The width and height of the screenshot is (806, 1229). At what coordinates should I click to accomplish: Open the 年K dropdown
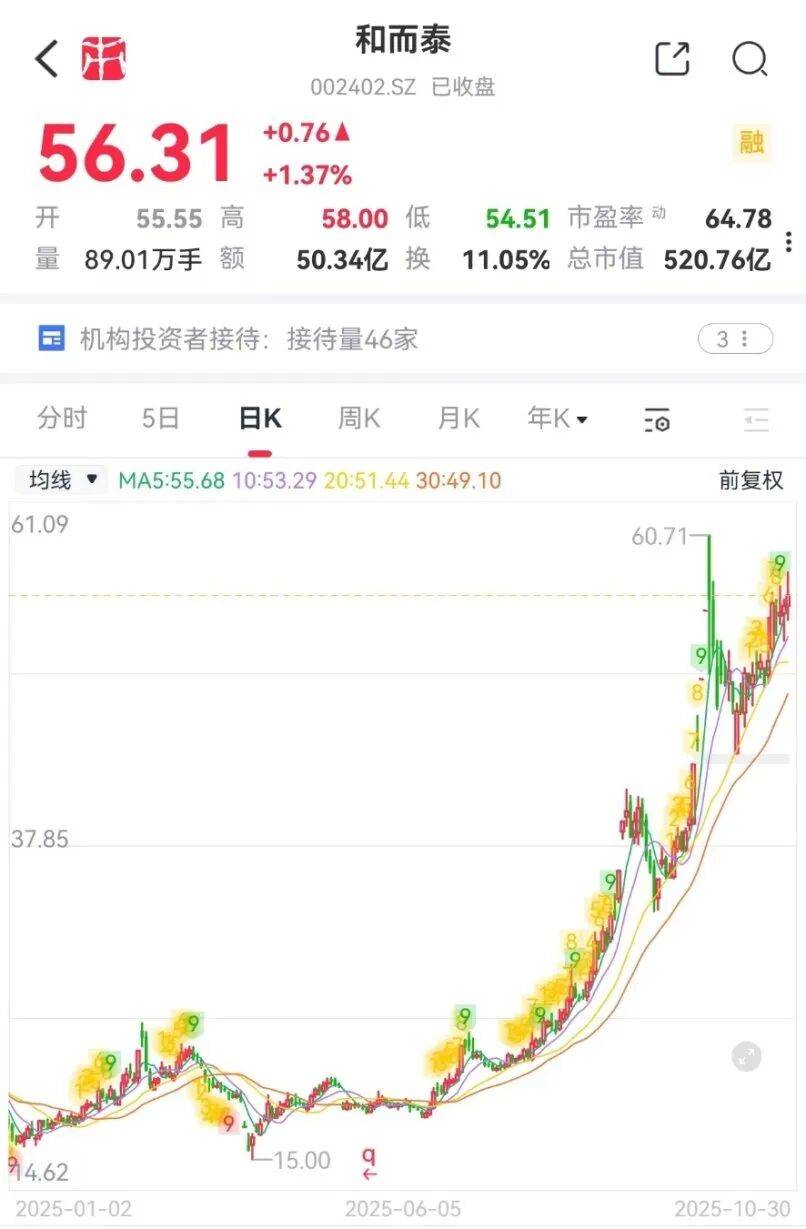tap(557, 418)
